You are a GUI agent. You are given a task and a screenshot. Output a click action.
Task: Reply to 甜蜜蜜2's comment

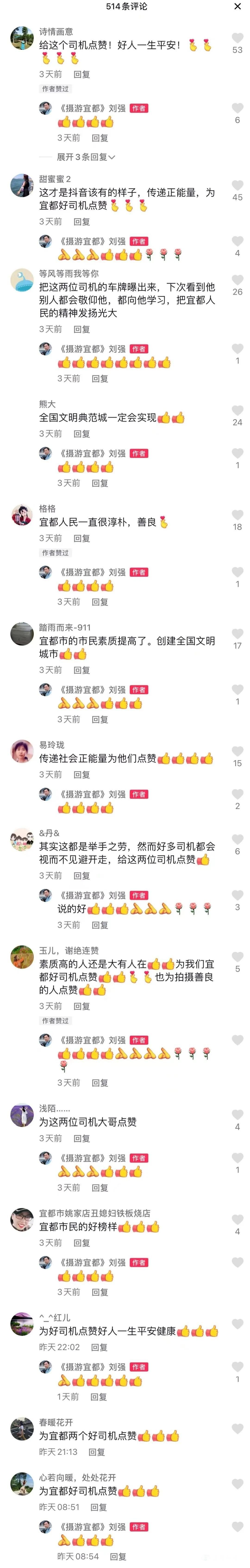(81, 221)
